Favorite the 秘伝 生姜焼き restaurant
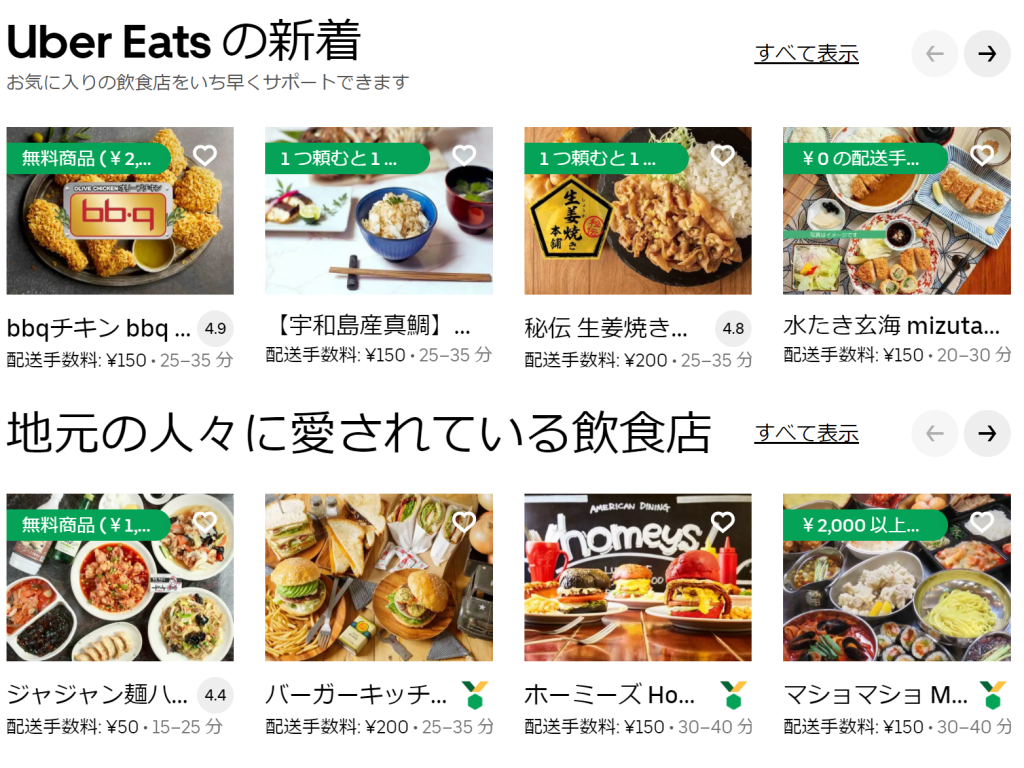The height and width of the screenshot is (768, 1024). point(723,156)
